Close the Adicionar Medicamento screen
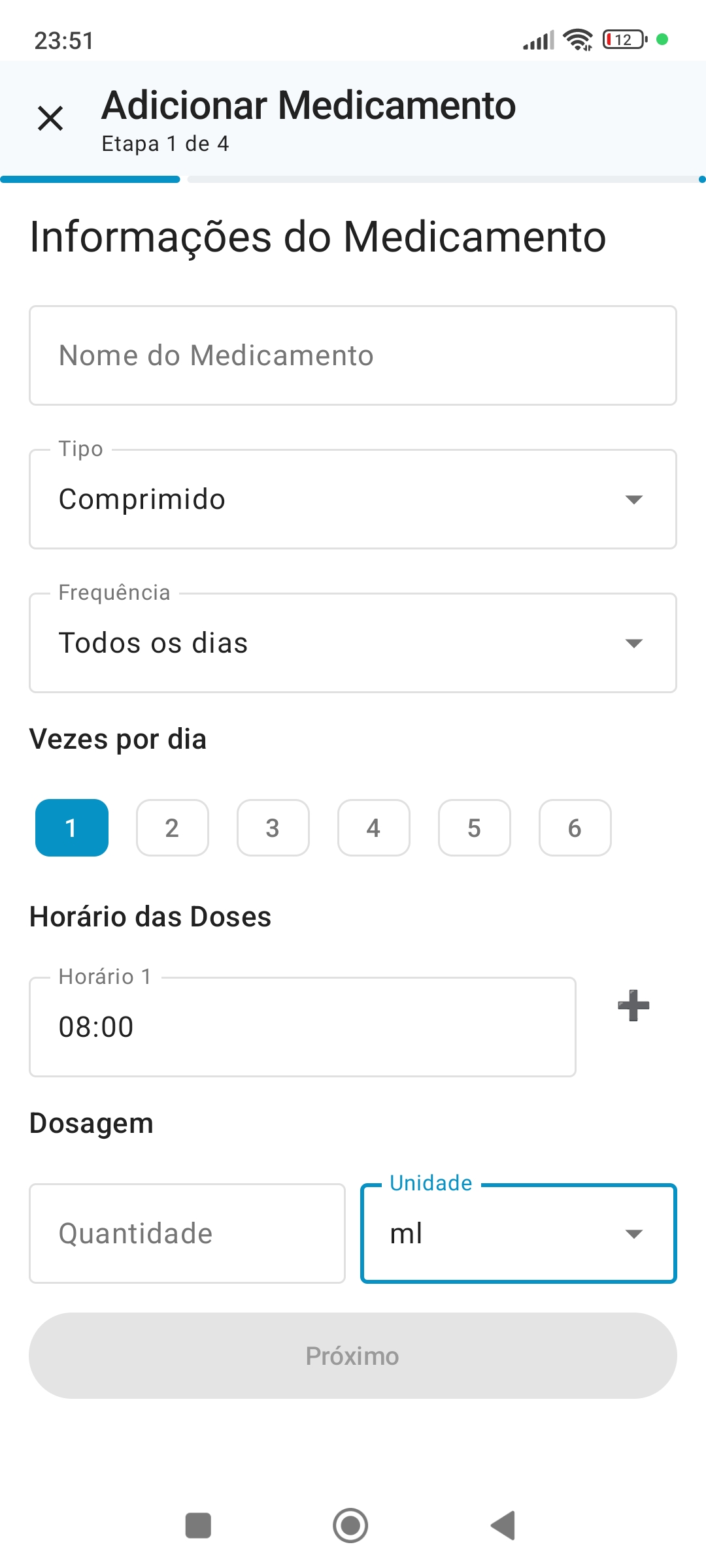Viewport: 706px width, 1568px height. pos(51,119)
